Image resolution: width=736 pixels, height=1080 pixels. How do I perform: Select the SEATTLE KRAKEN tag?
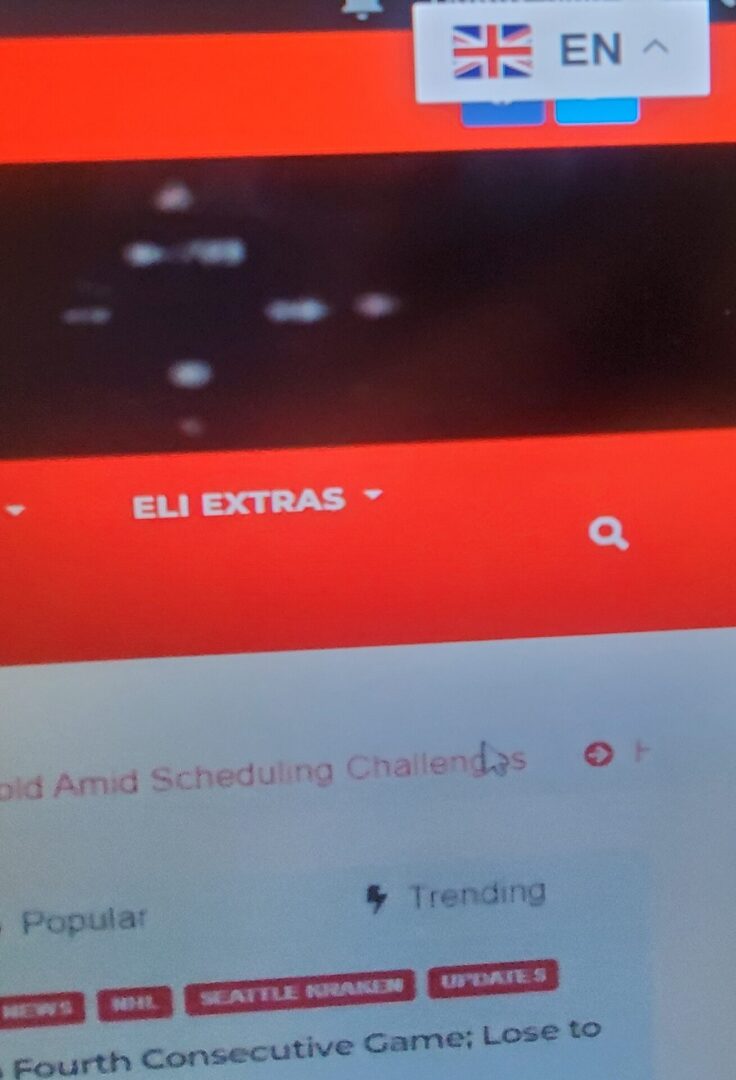tap(299, 989)
